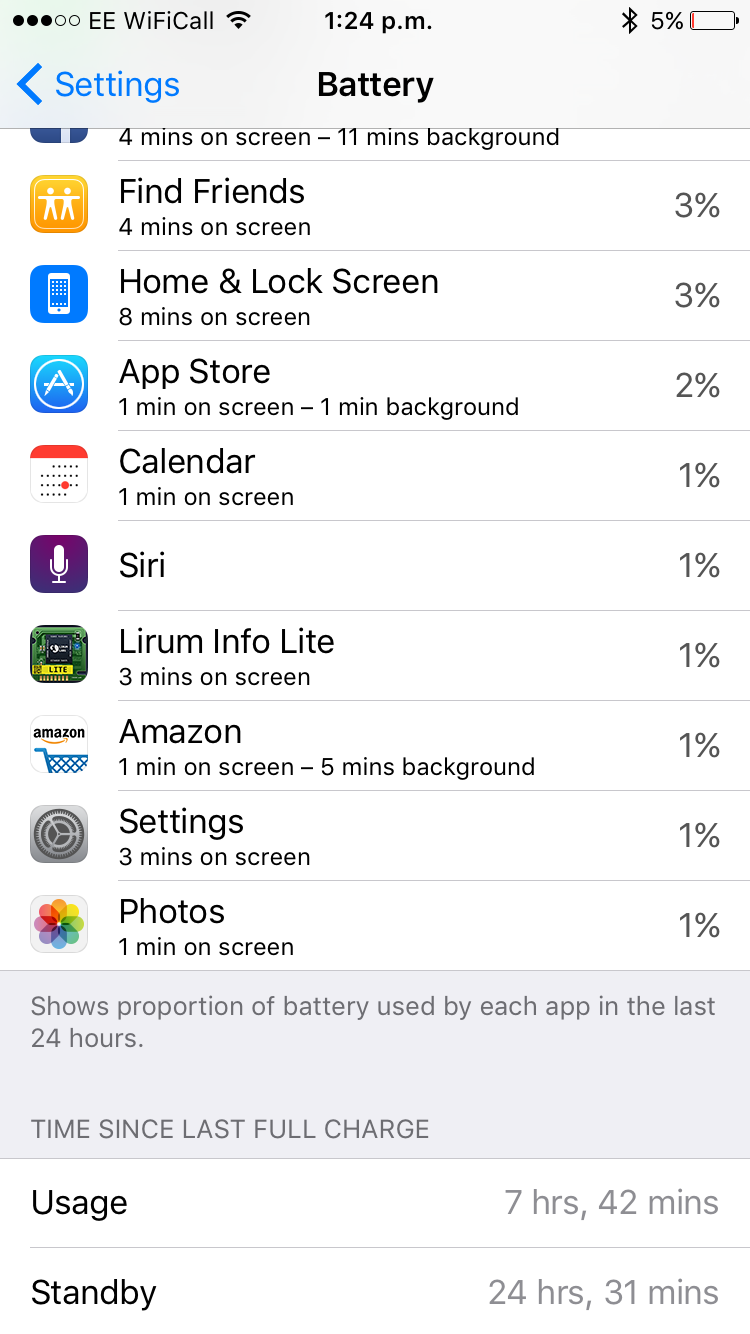Select the Settings app usage row
Viewport: 750px width, 1334px height.
coord(375,836)
